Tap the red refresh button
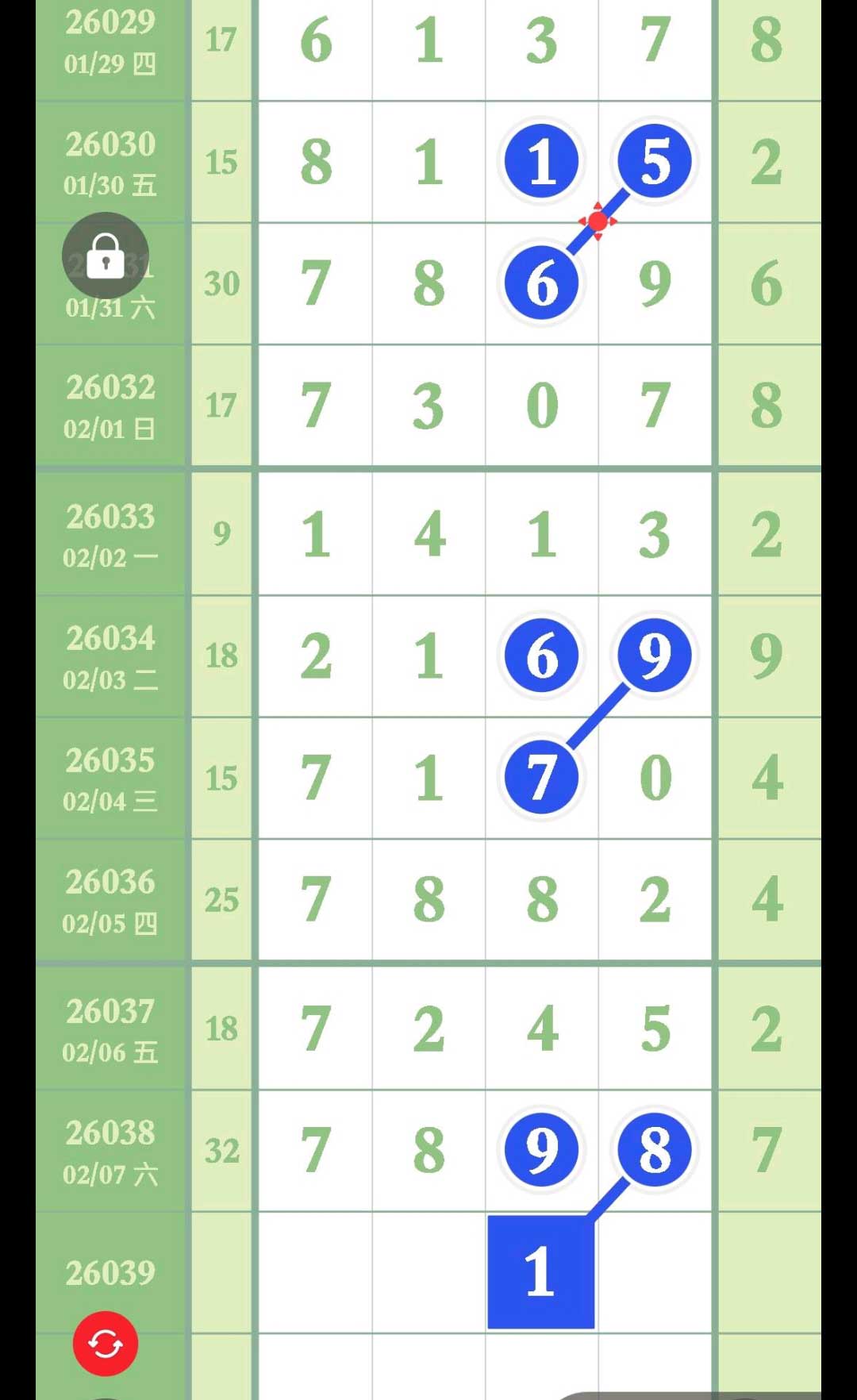 tap(106, 1344)
